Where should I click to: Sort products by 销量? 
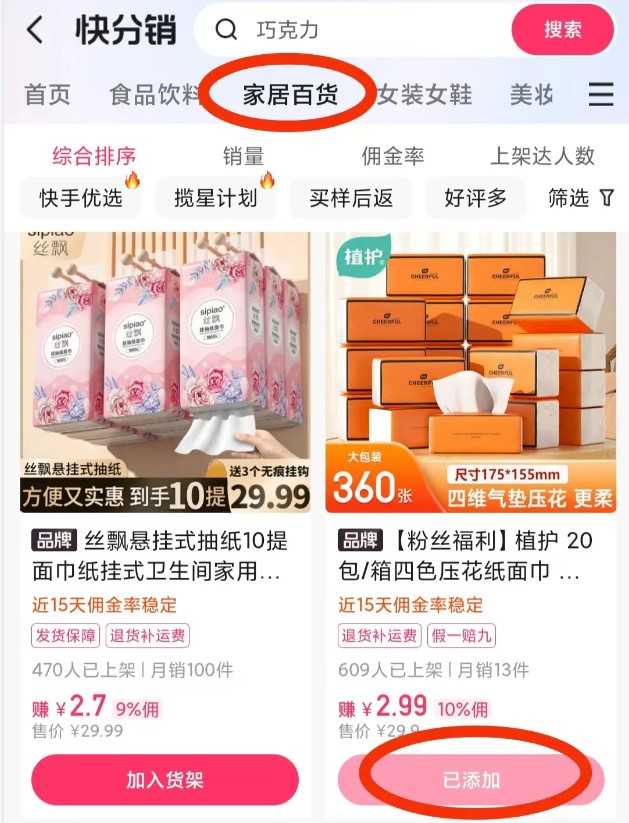click(x=243, y=156)
